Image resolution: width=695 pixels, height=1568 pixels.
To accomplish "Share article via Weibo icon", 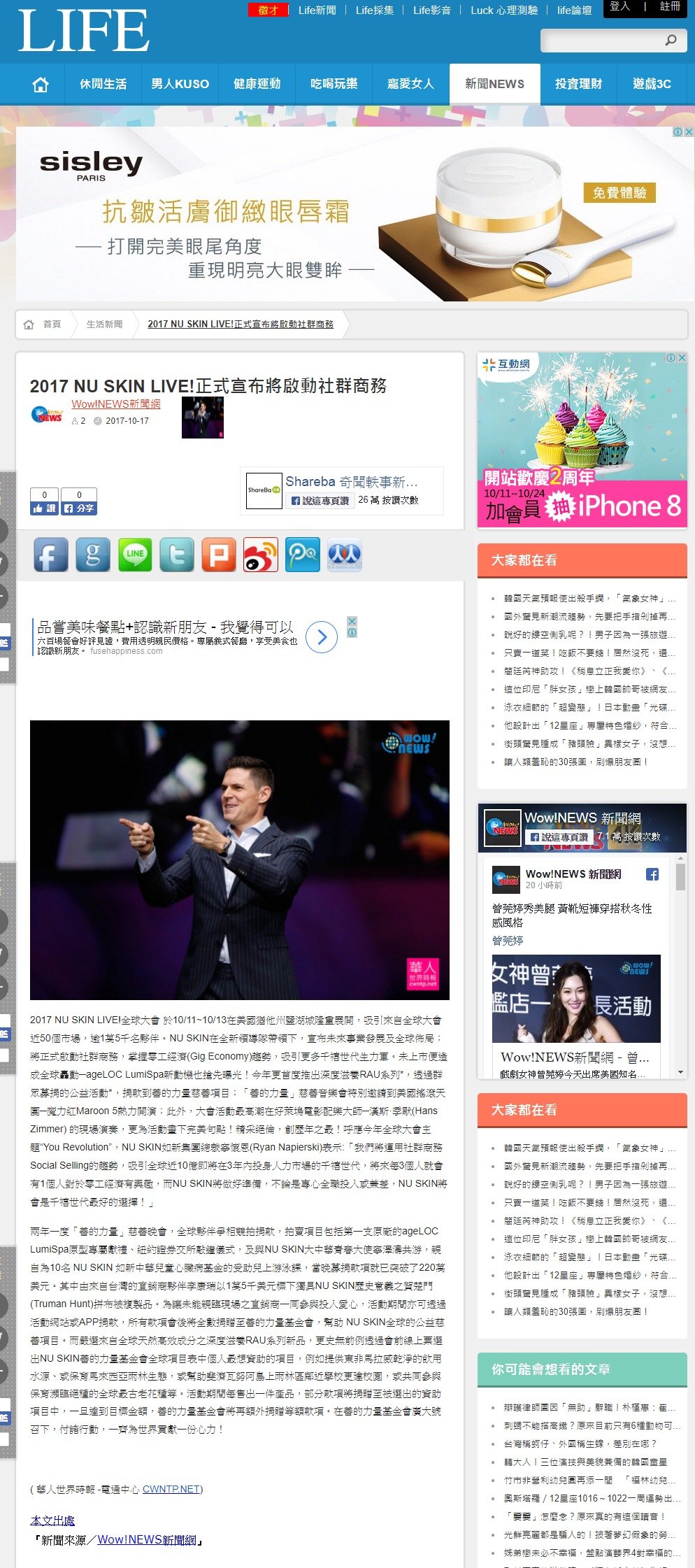I will tap(260, 555).
